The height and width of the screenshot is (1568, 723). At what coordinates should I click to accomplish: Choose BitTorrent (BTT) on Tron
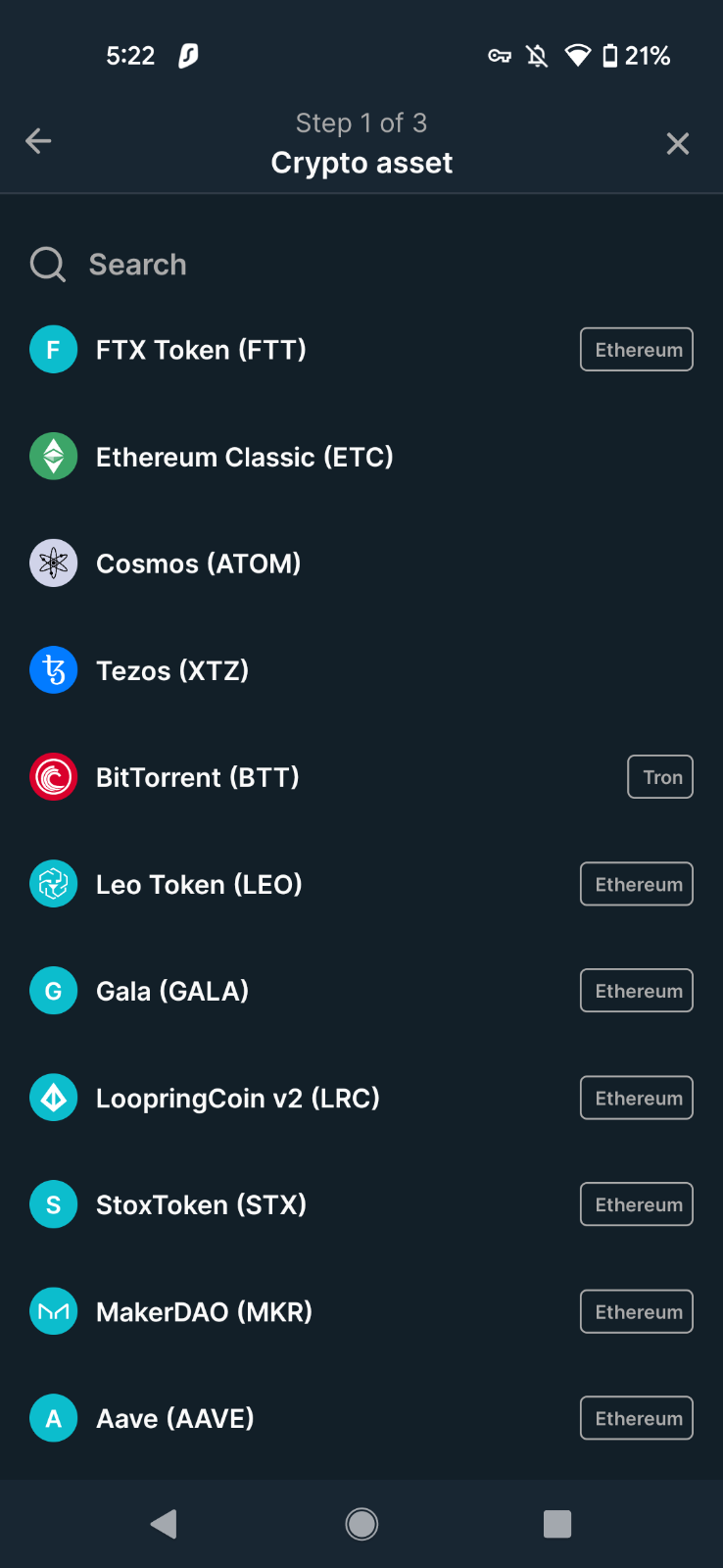(x=361, y=777)
